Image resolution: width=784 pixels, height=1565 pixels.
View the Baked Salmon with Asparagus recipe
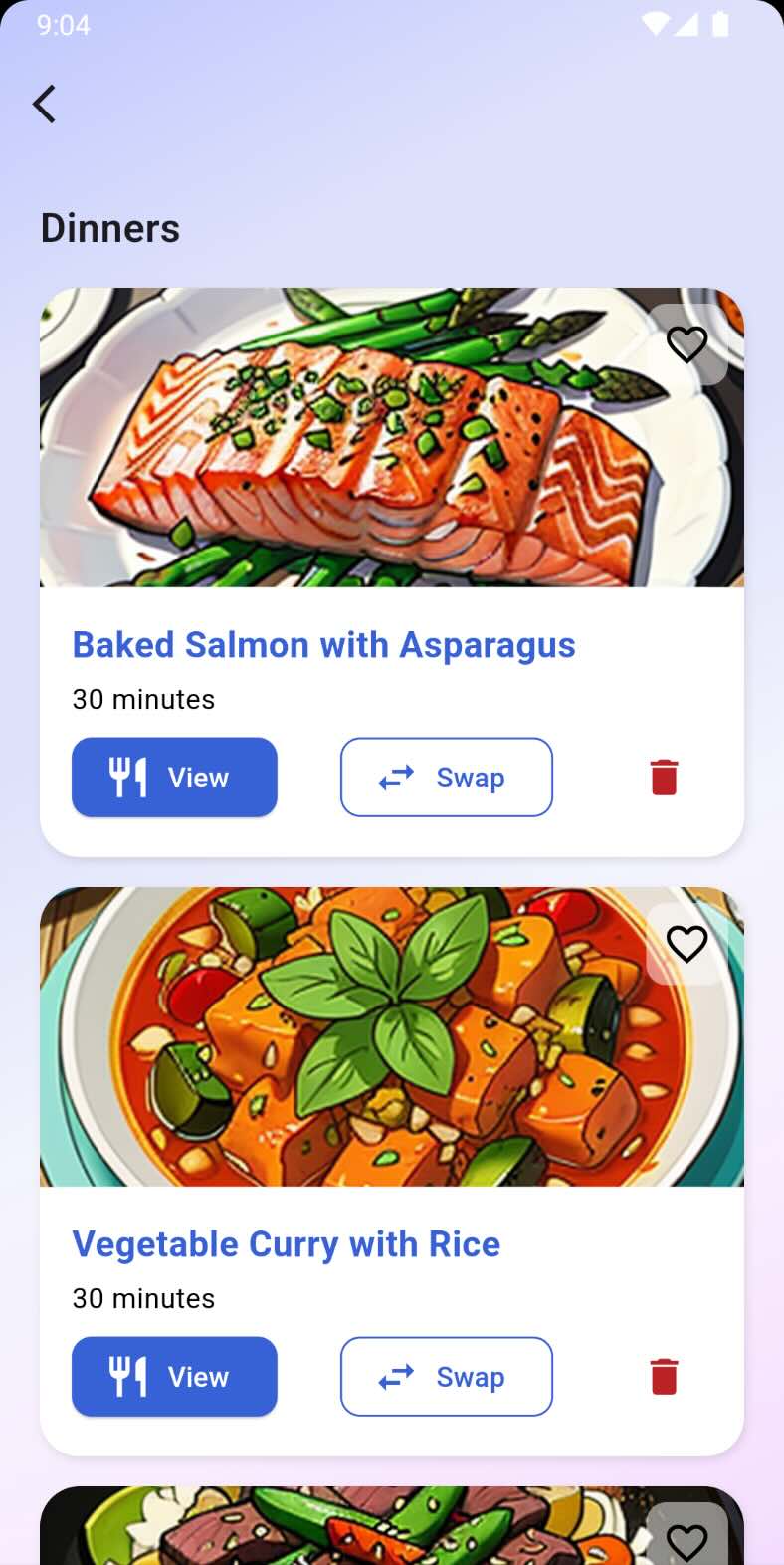coord(174,778)
